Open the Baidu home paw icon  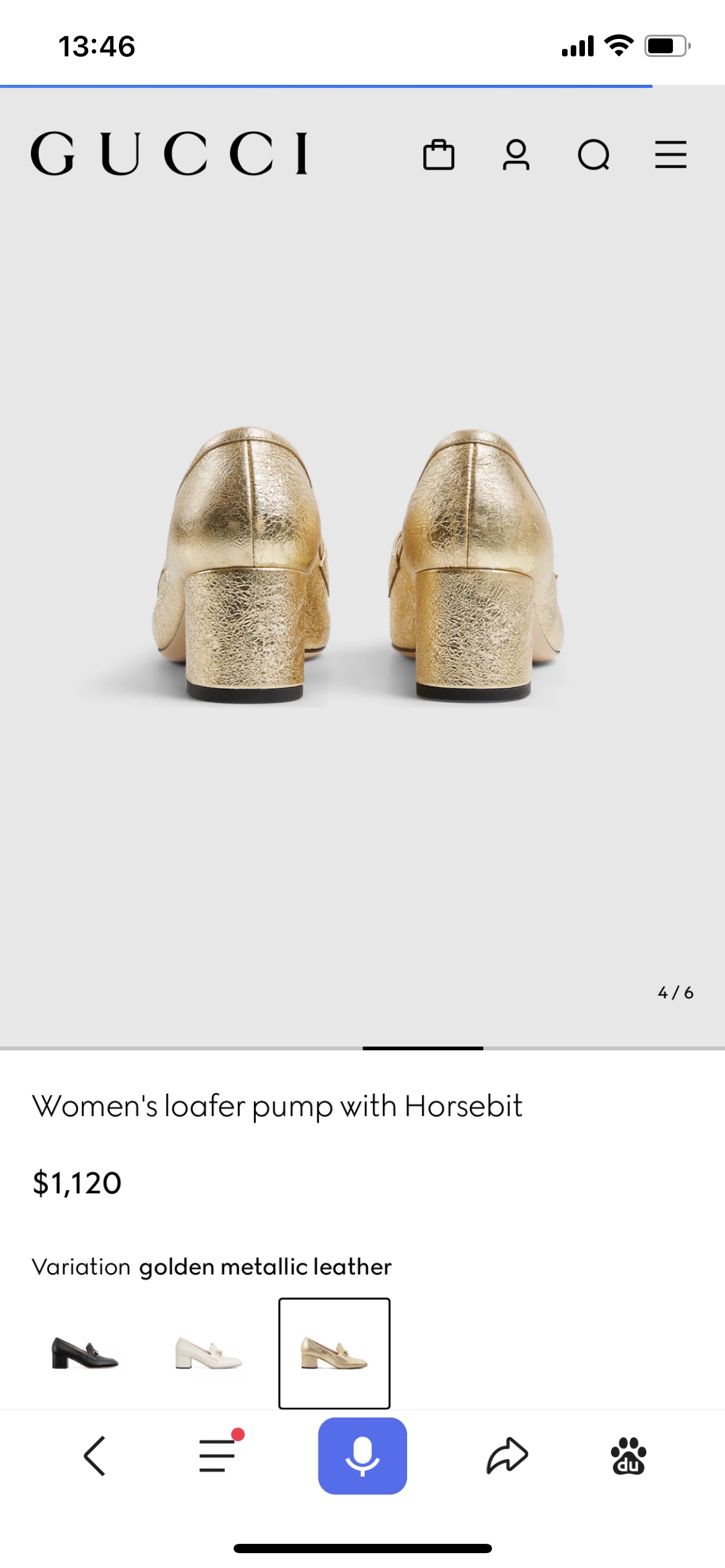tap(628, 1456)
